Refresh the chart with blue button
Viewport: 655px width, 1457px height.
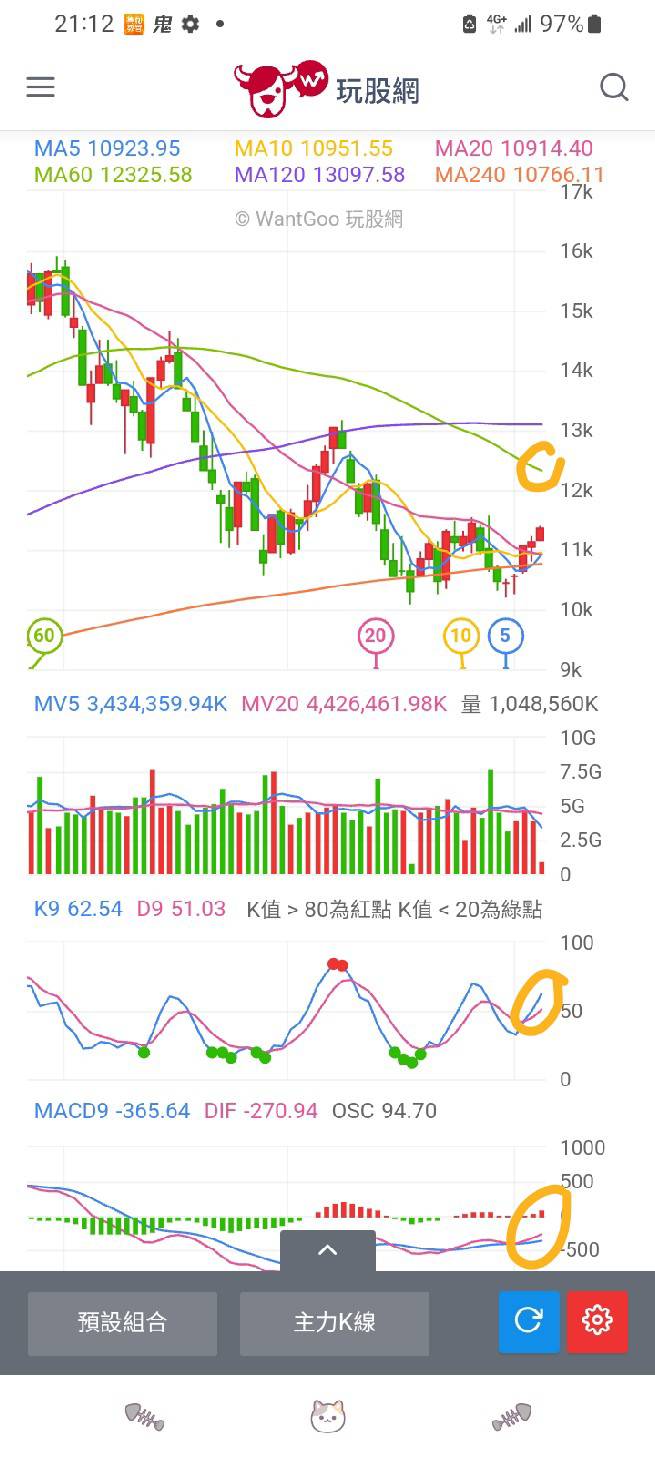click(528, 1321)
